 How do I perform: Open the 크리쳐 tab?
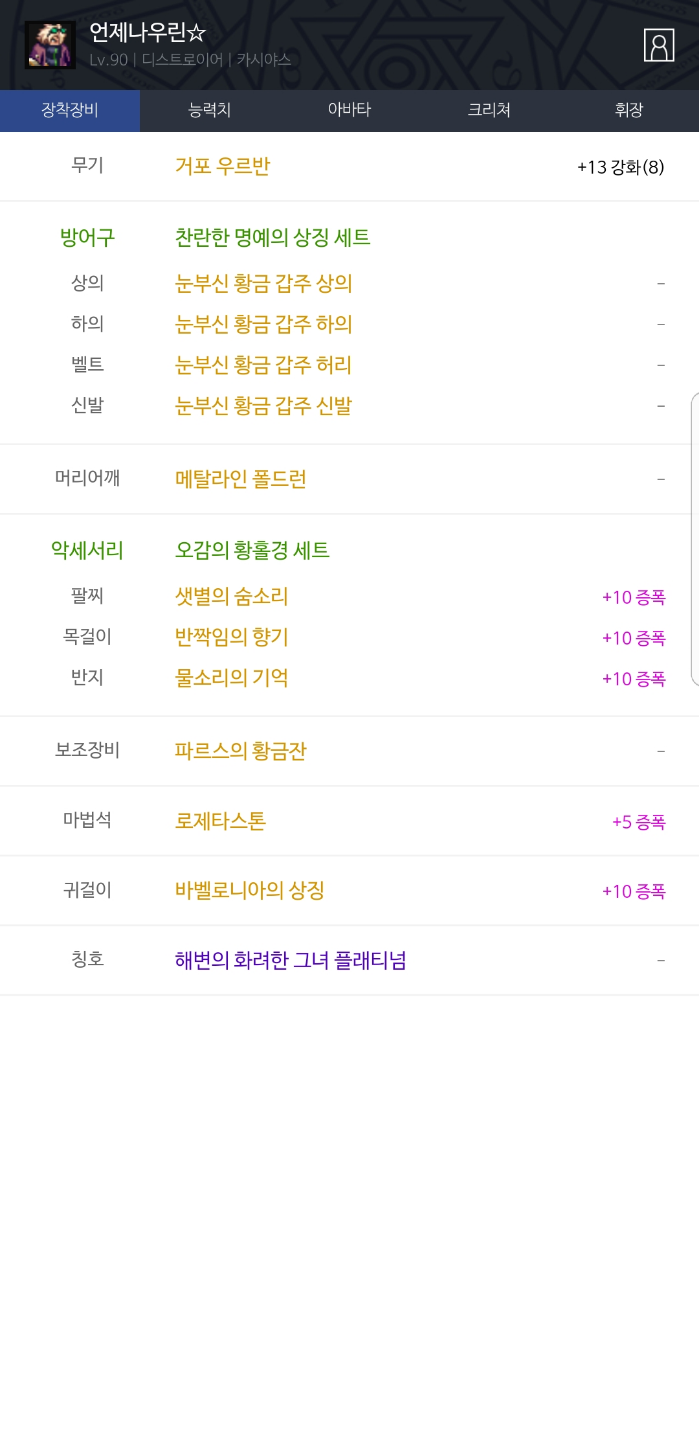(489, 111)
